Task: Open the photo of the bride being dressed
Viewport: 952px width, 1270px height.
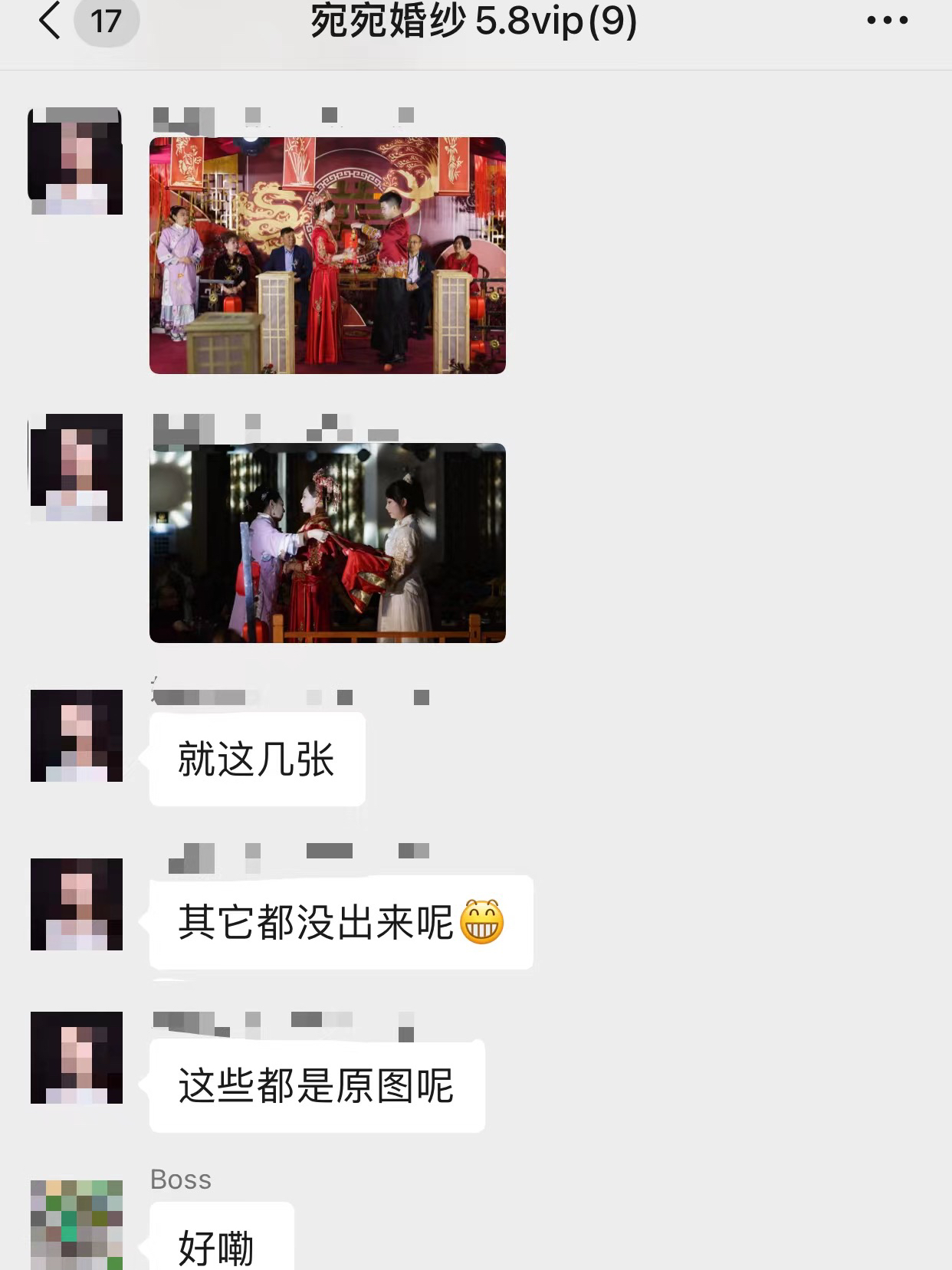Action: point(327,543)
